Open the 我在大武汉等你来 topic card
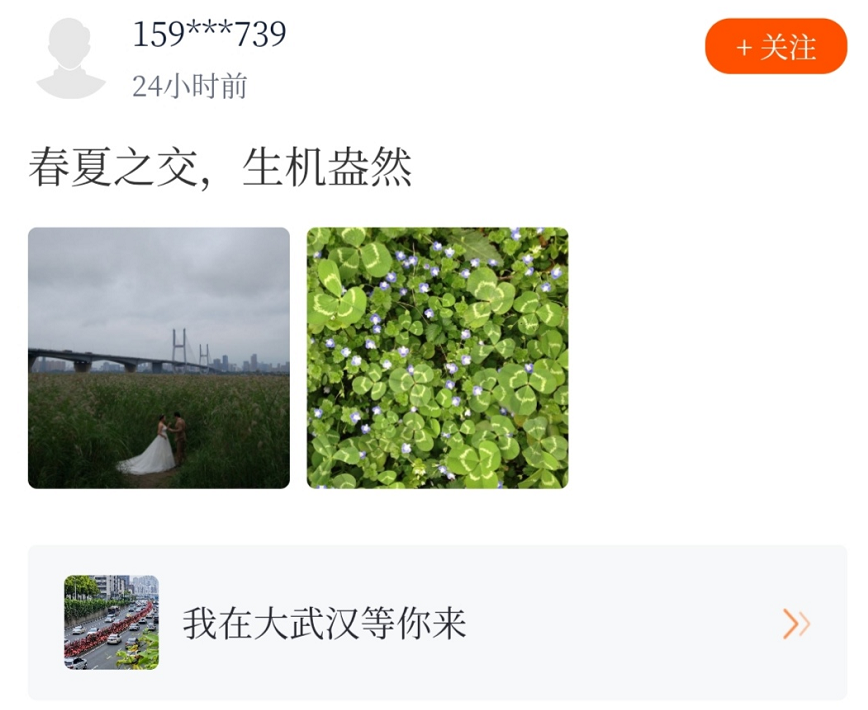 [x=437, y=623]
